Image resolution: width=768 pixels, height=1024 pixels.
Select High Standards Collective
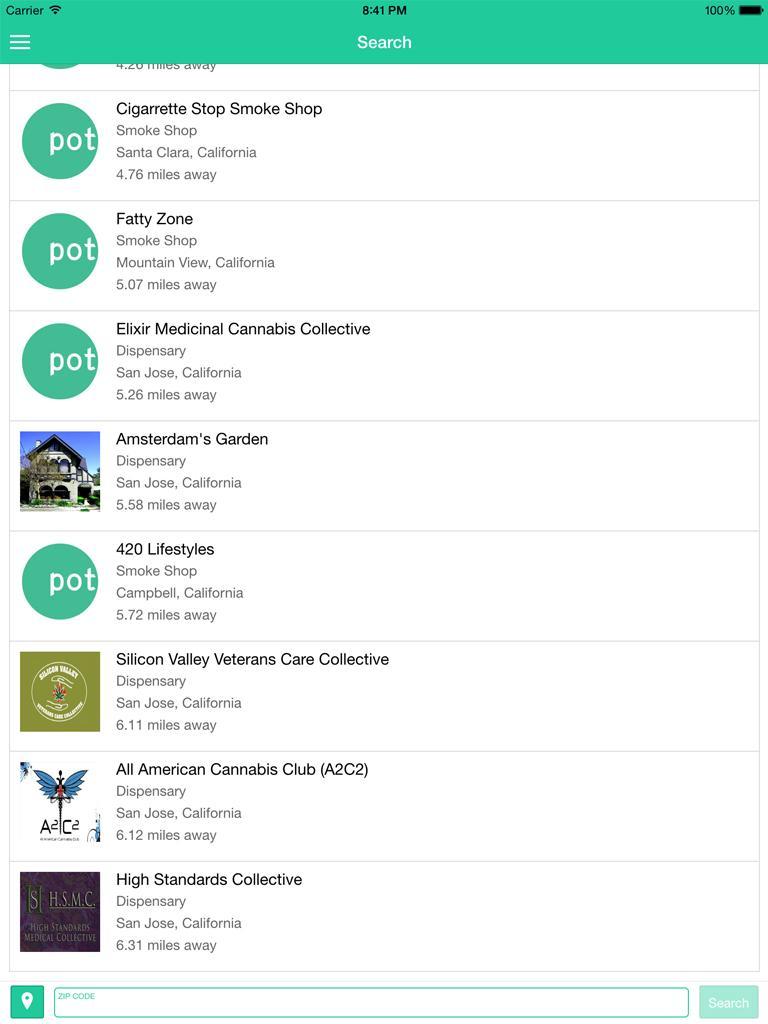tap(300, 911)
